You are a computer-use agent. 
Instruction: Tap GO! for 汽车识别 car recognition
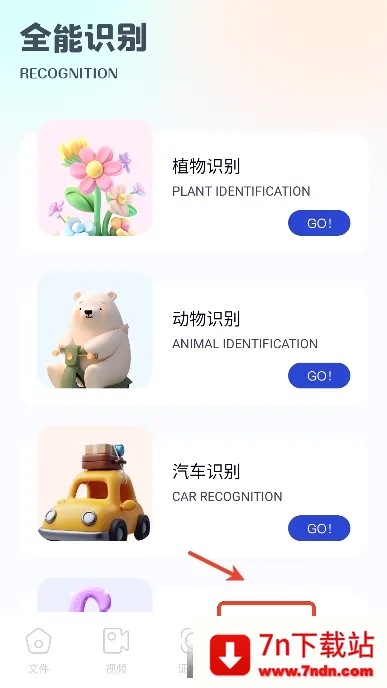(319, 528)
